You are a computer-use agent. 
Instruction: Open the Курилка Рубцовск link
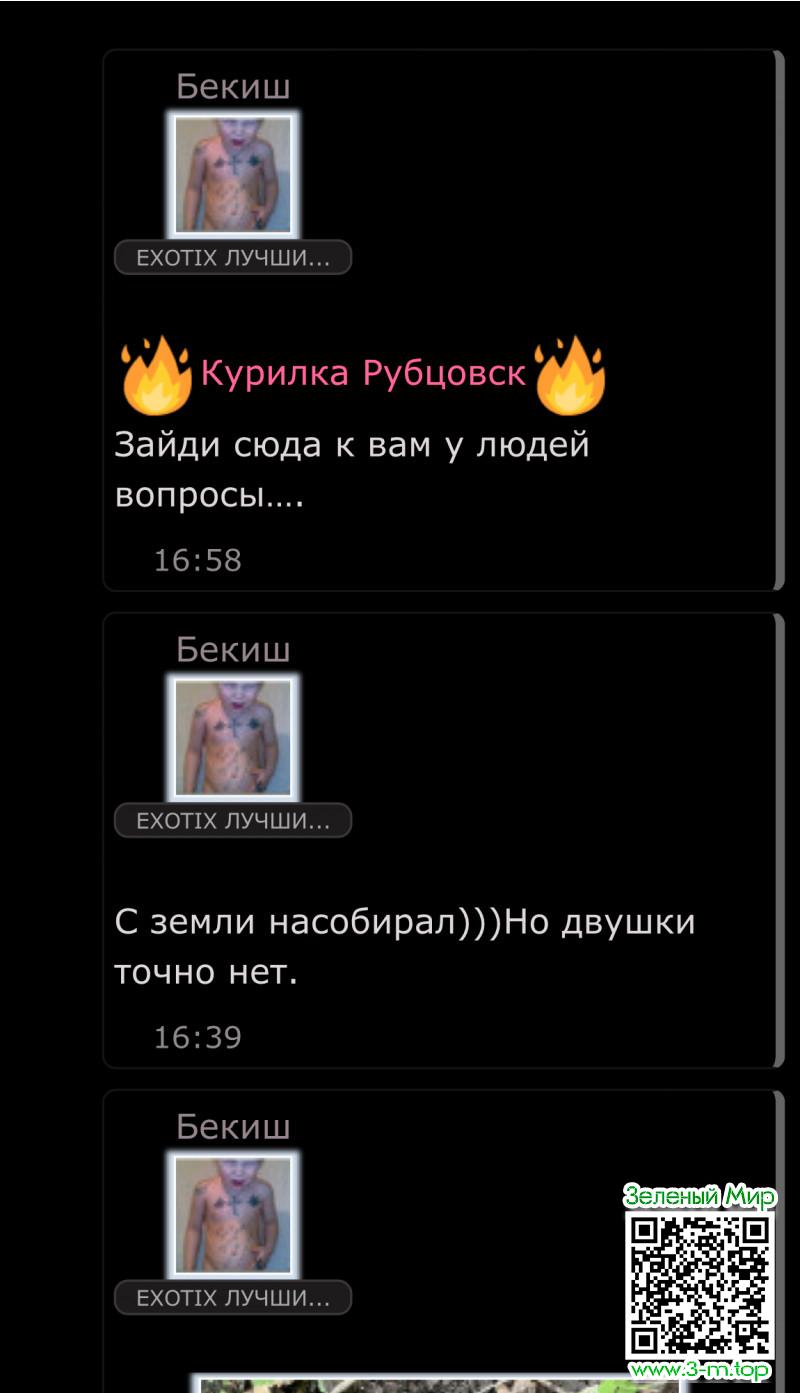pyautogui.click(x=363, y=373)
